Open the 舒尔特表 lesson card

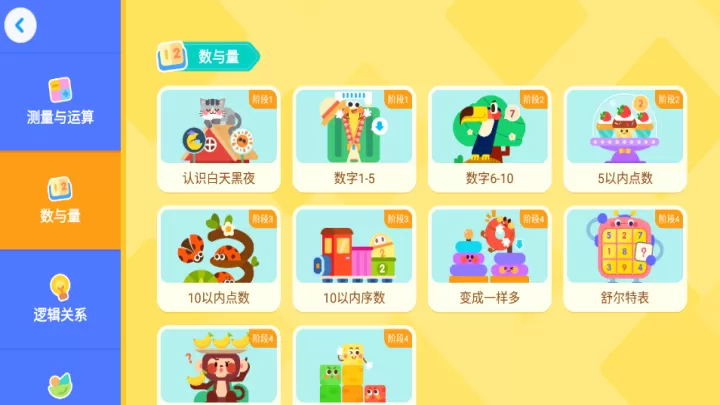(x=625, y=258)
